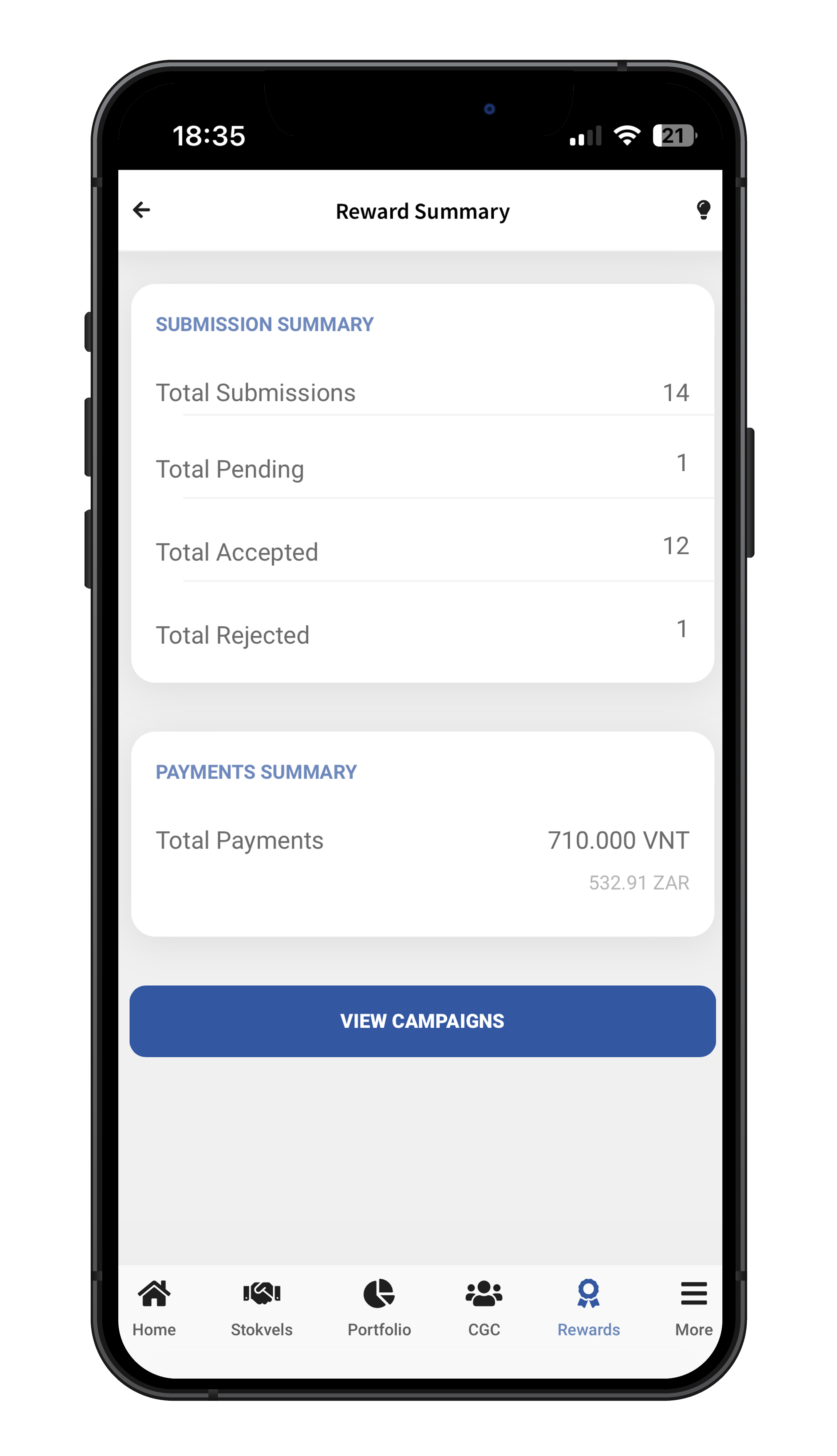Go back using the arrow icon

pos(141,210)
